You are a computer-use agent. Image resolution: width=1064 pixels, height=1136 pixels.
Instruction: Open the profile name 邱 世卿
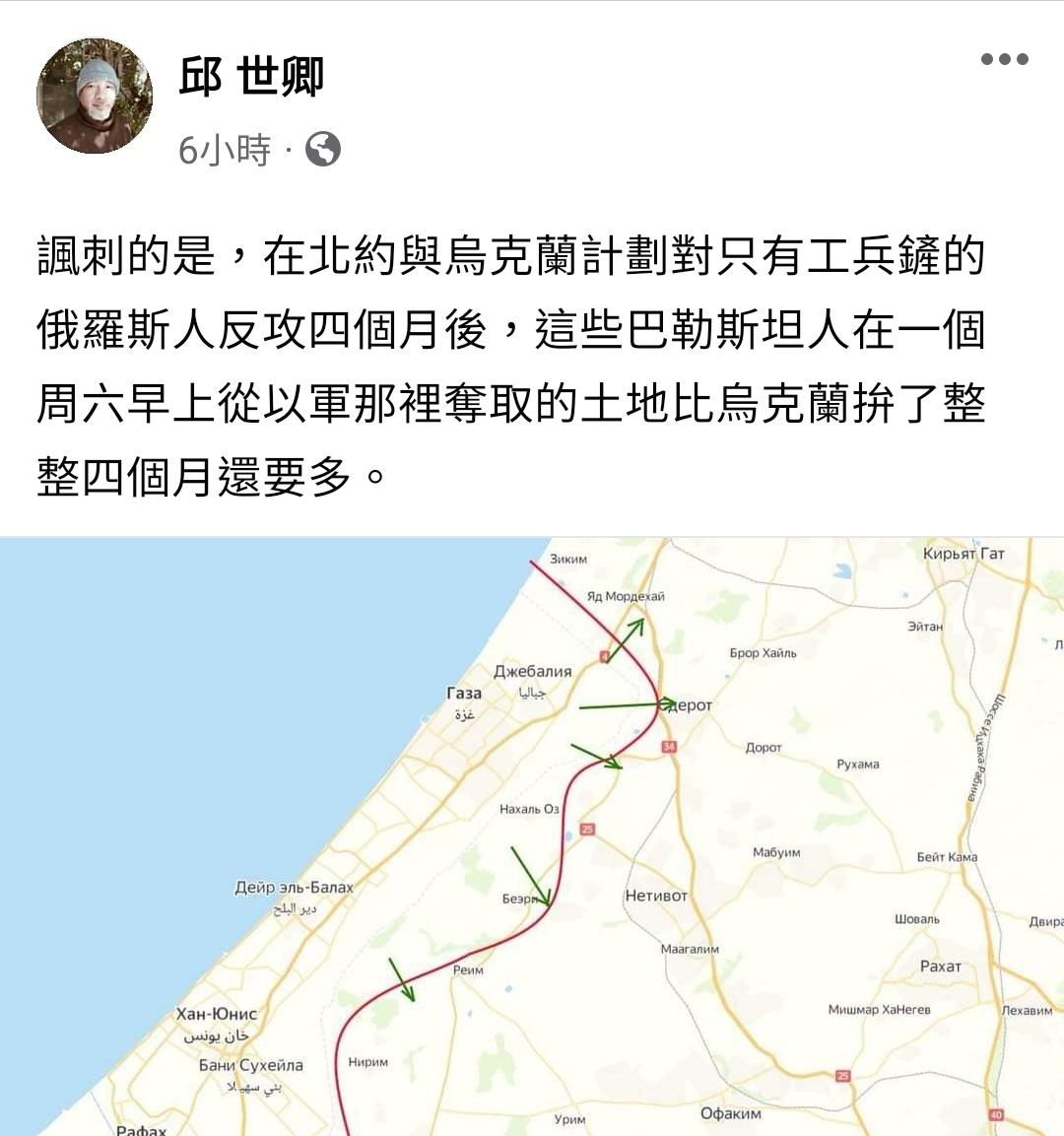click(x=251, y=76)
